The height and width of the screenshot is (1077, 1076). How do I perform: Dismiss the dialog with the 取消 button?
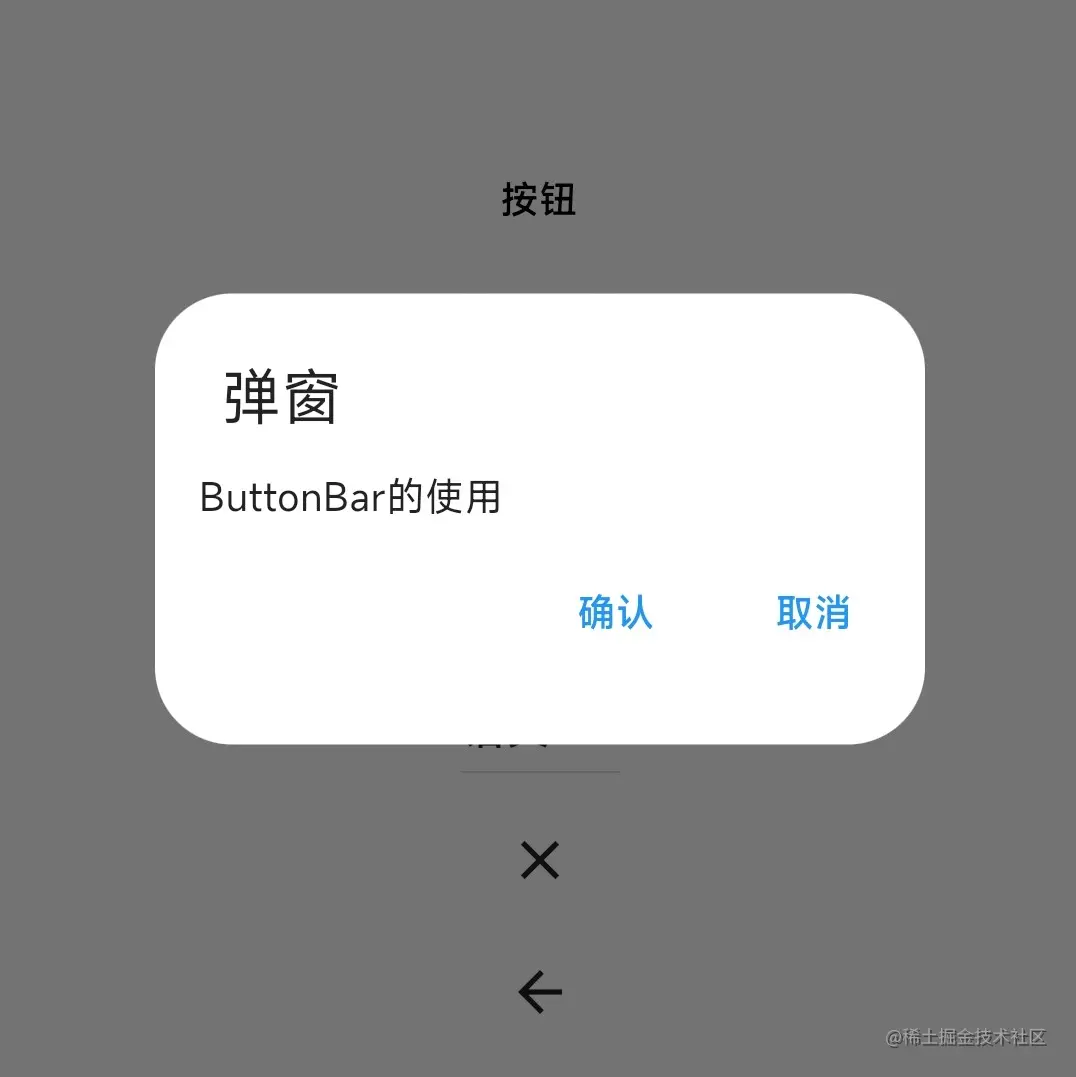[813, 614]
